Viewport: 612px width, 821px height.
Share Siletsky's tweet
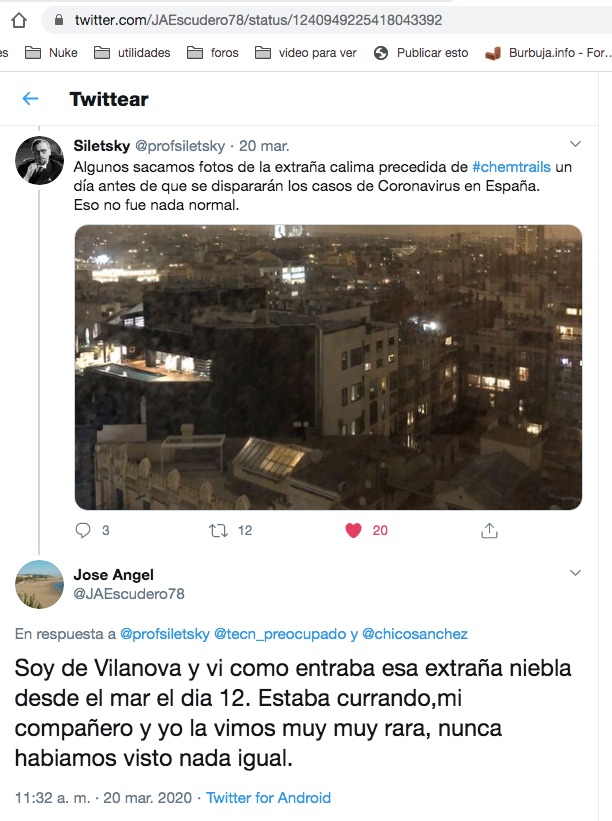[489, 530]
